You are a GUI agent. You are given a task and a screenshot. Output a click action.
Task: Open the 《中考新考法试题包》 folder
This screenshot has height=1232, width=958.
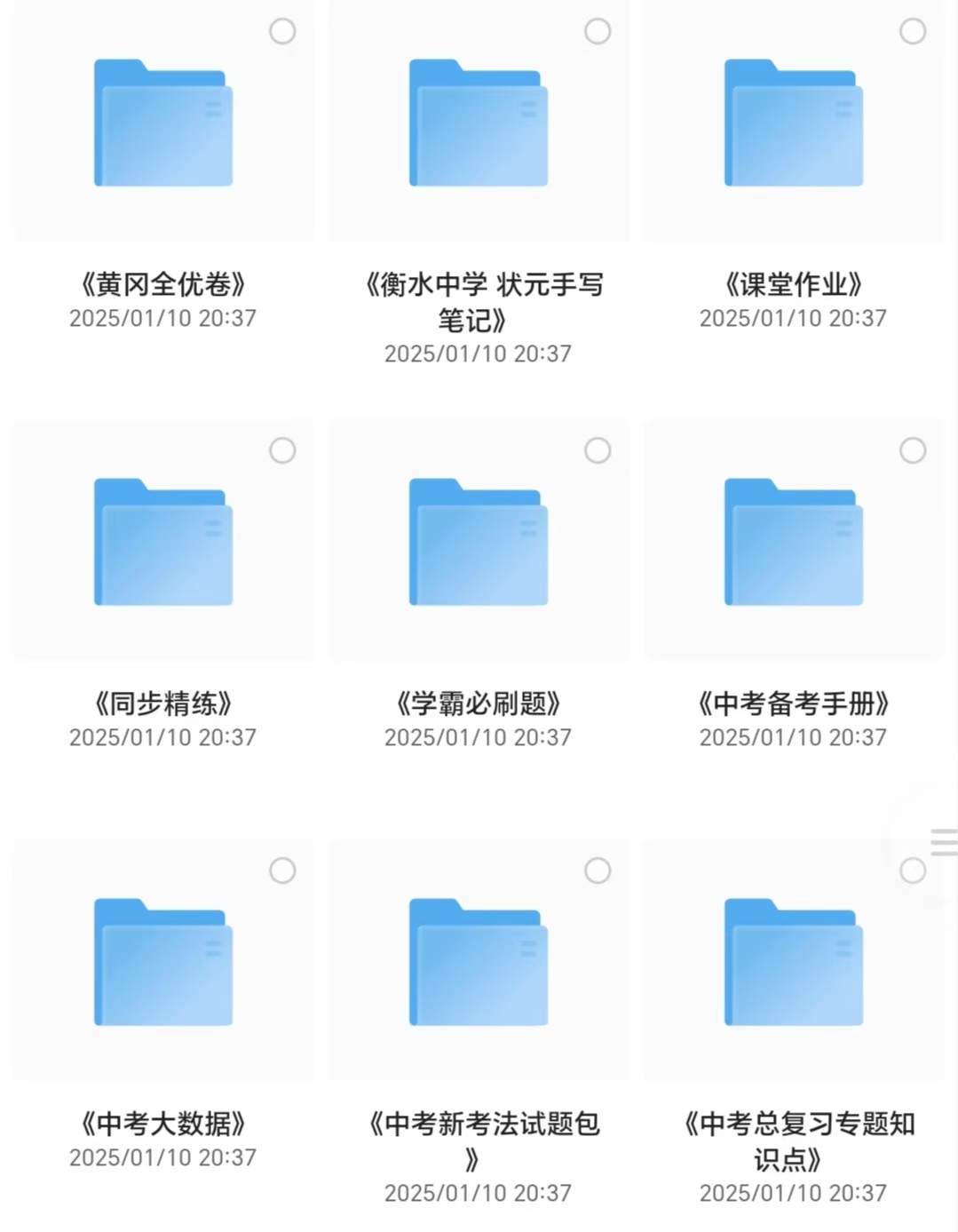pyautogui.click(x=479, y=963)
